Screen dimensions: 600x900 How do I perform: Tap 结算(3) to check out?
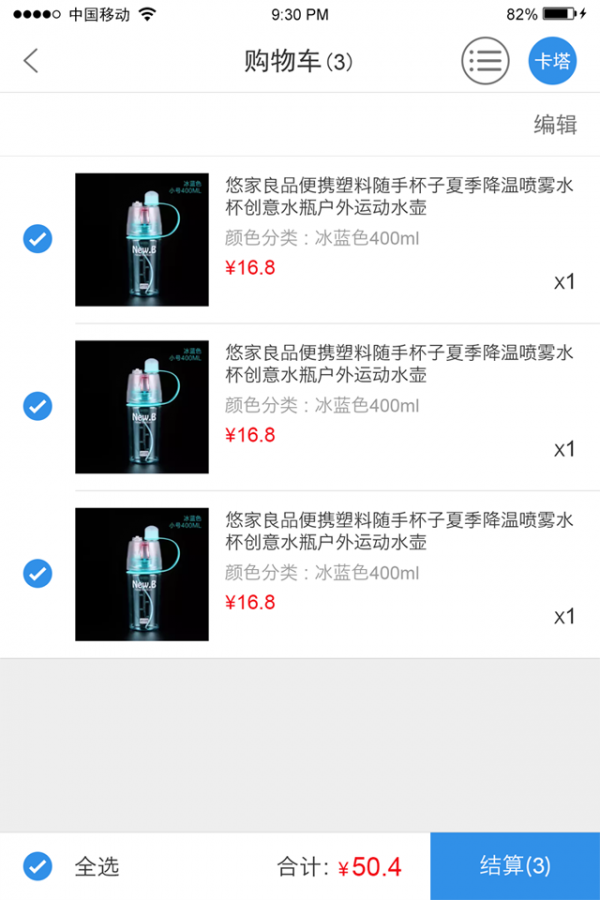(x=515, y=866)
